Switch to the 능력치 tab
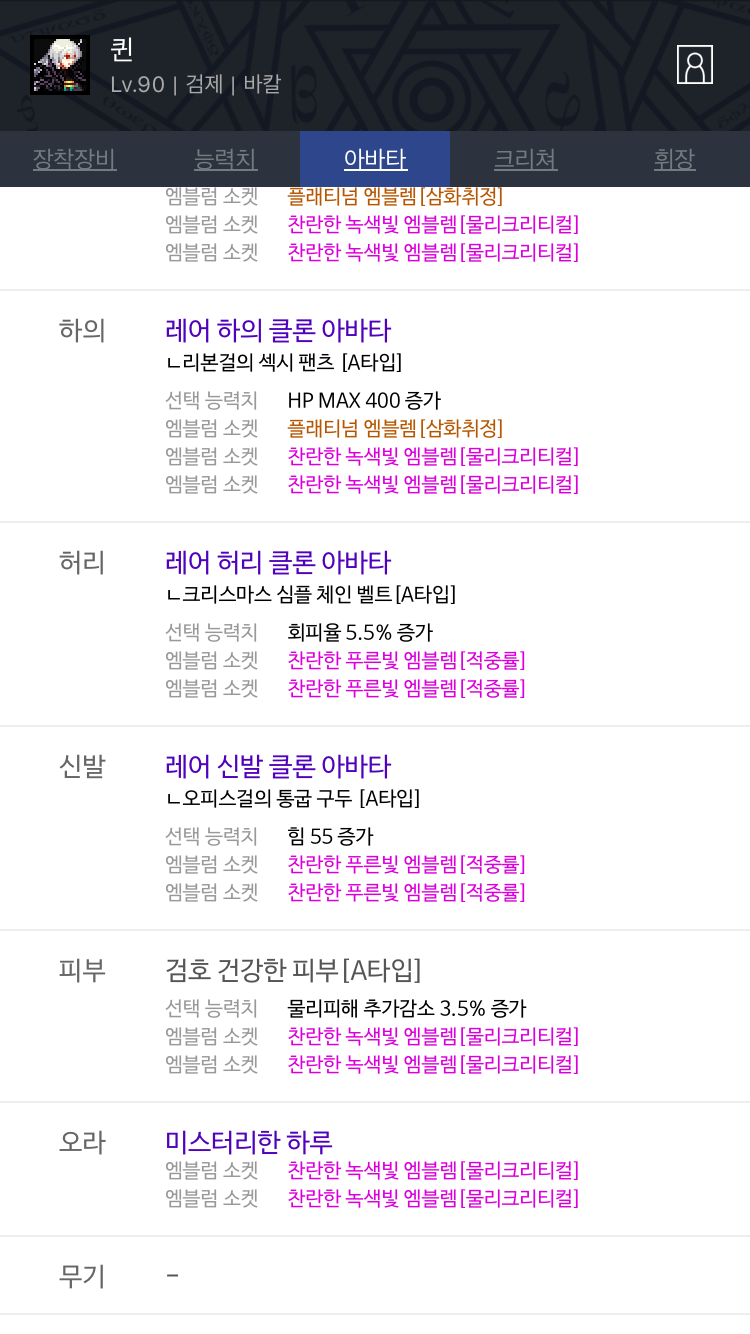Image resolution: width=750 pixels, height=1334 pixels. [x=225, y=159]
